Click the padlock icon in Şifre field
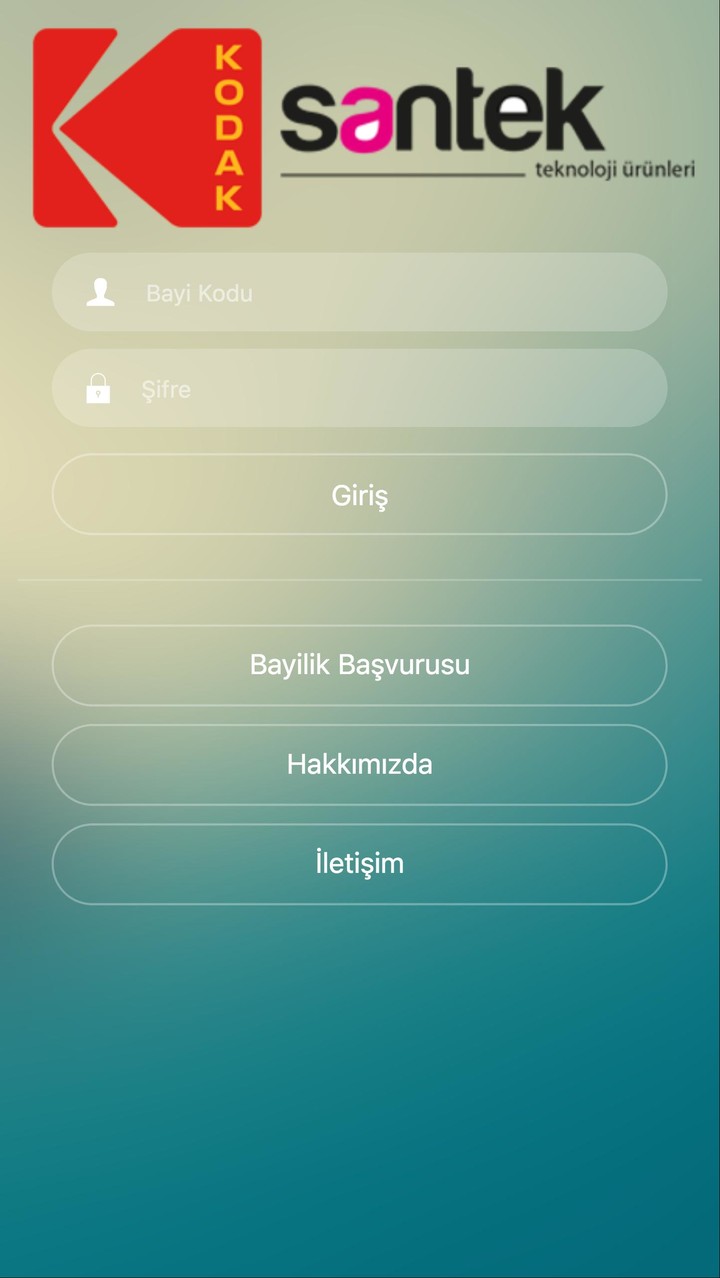The height and width of the screenshot is (1278, 720). pos(99,388)
